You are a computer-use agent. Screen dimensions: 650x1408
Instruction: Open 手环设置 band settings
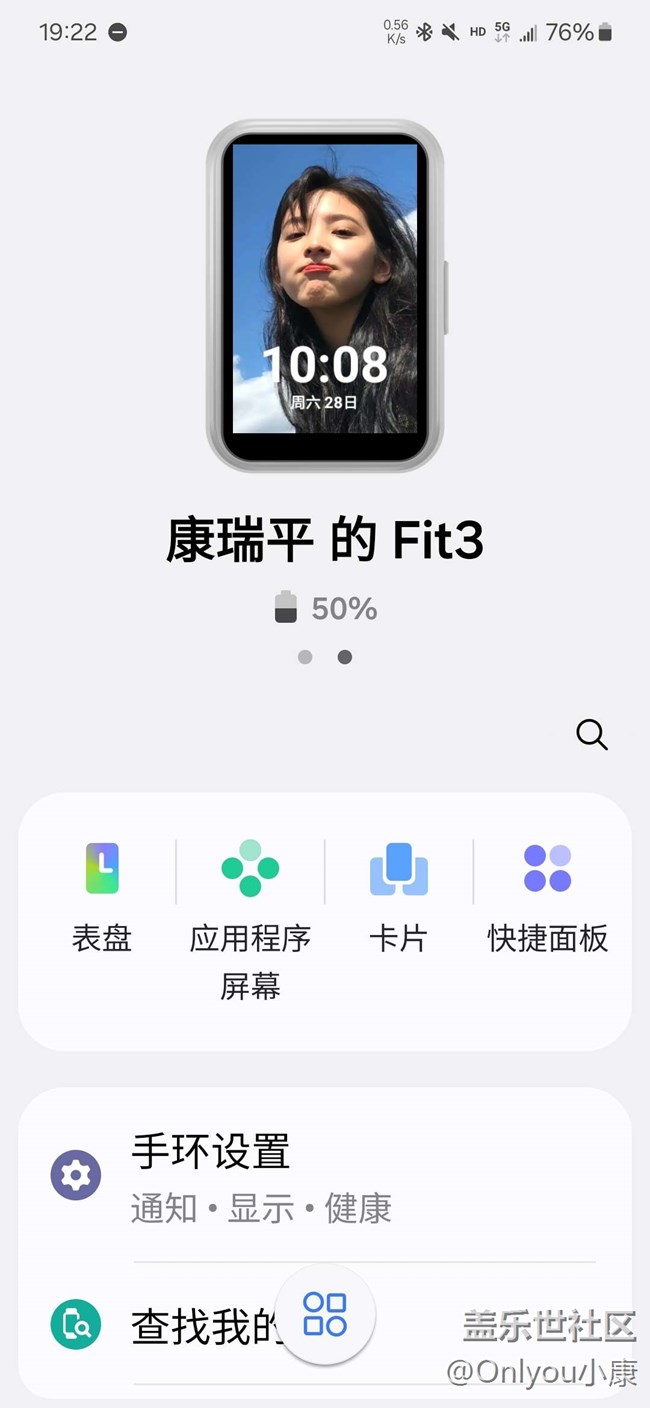(324, 1176)
